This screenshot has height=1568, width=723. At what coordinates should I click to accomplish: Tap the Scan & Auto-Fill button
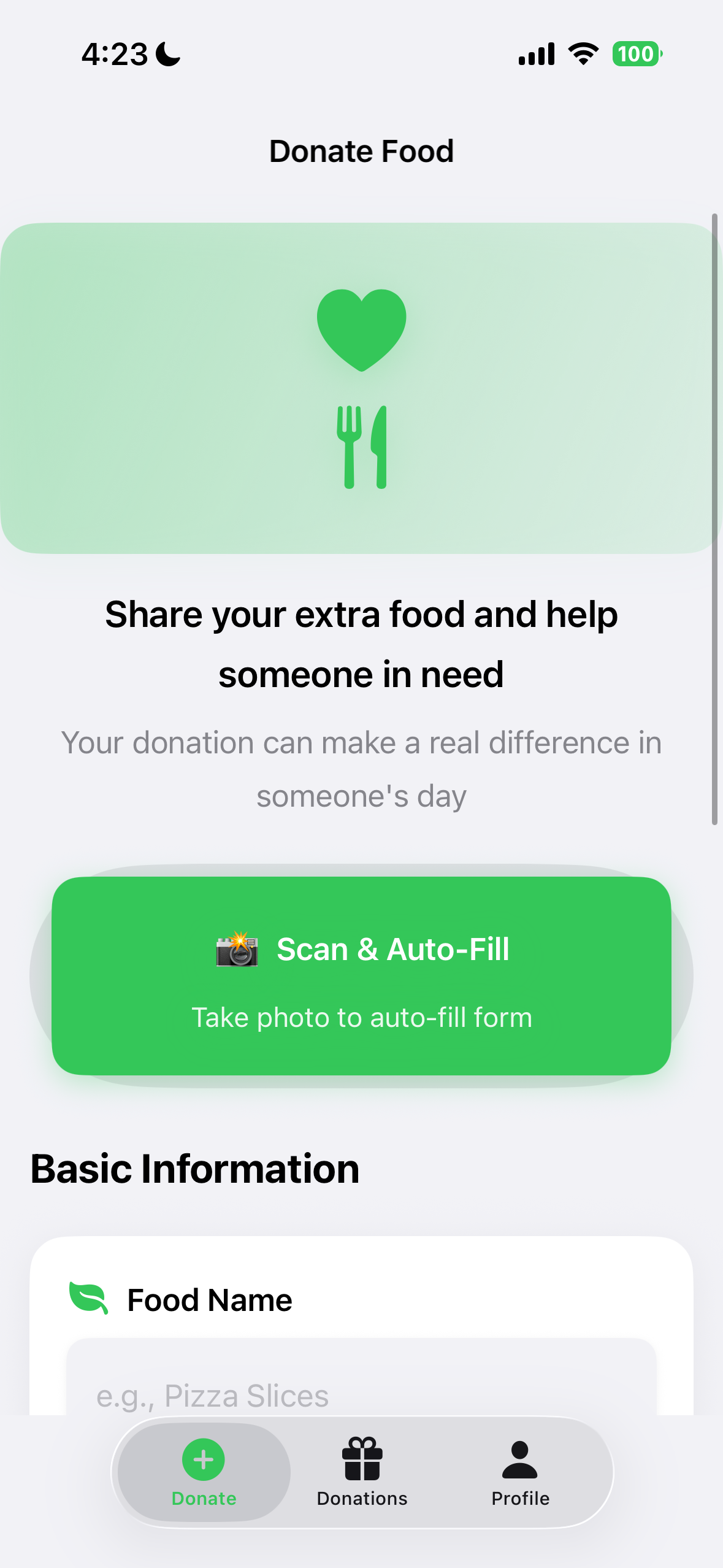[x=361, y=975]
